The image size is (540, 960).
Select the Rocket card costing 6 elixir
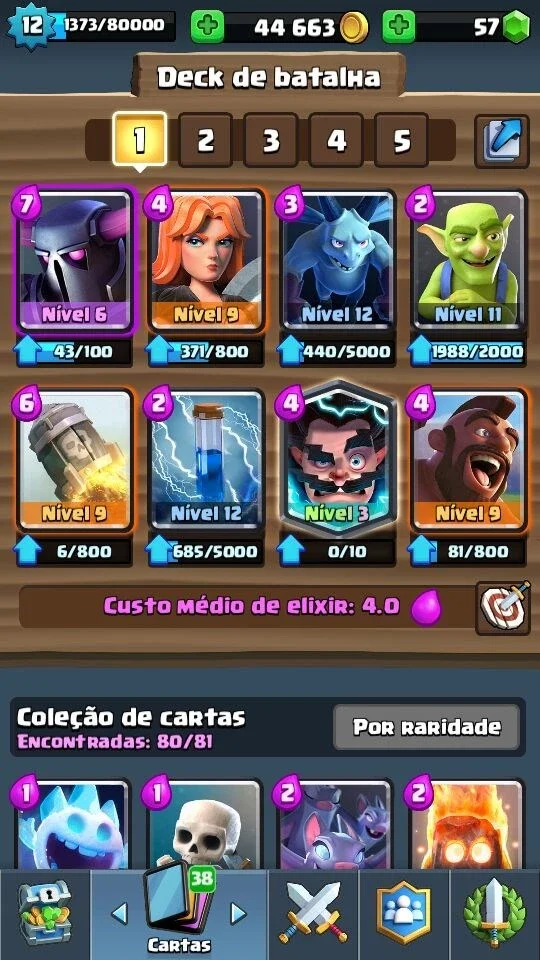pos(75,459)
